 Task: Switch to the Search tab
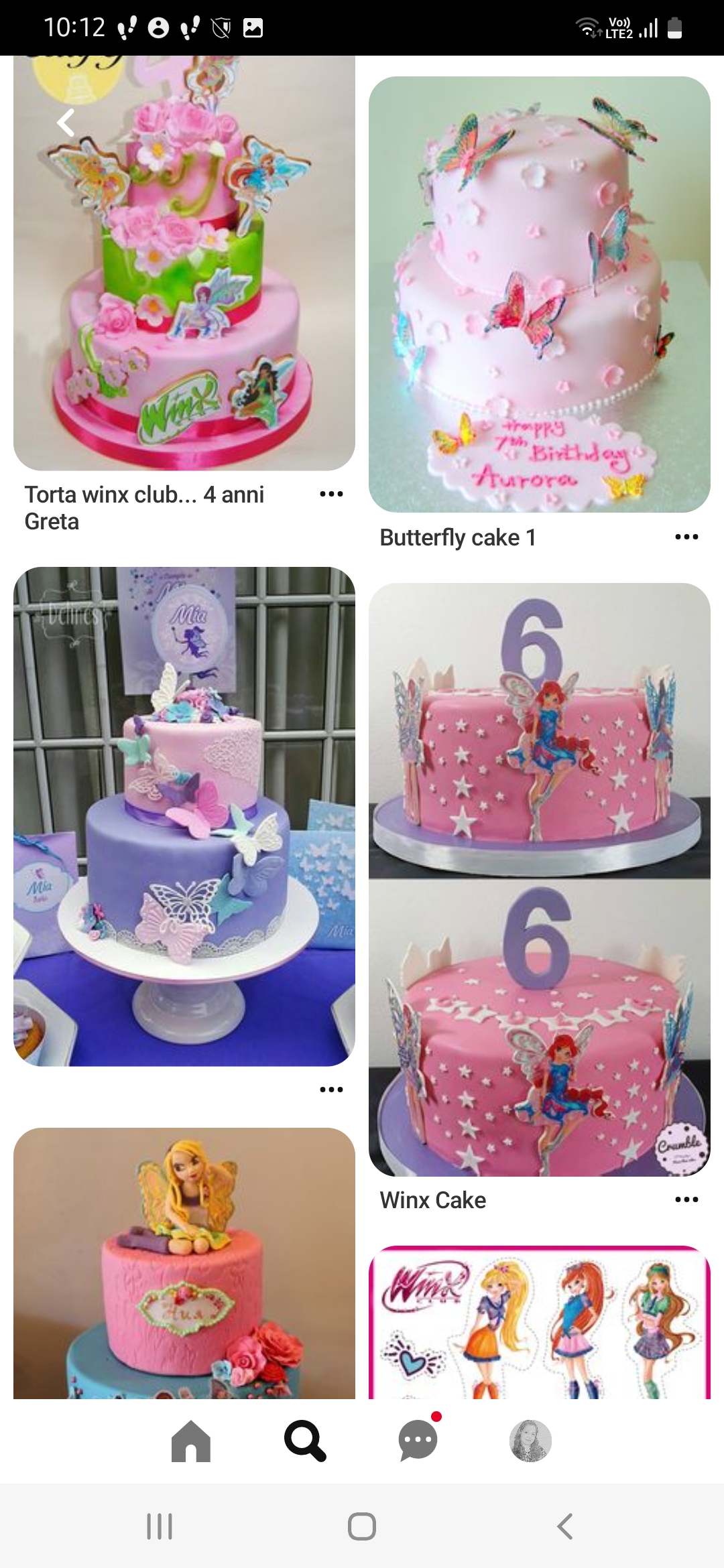pyautogui.click(x=305, y=1440)
